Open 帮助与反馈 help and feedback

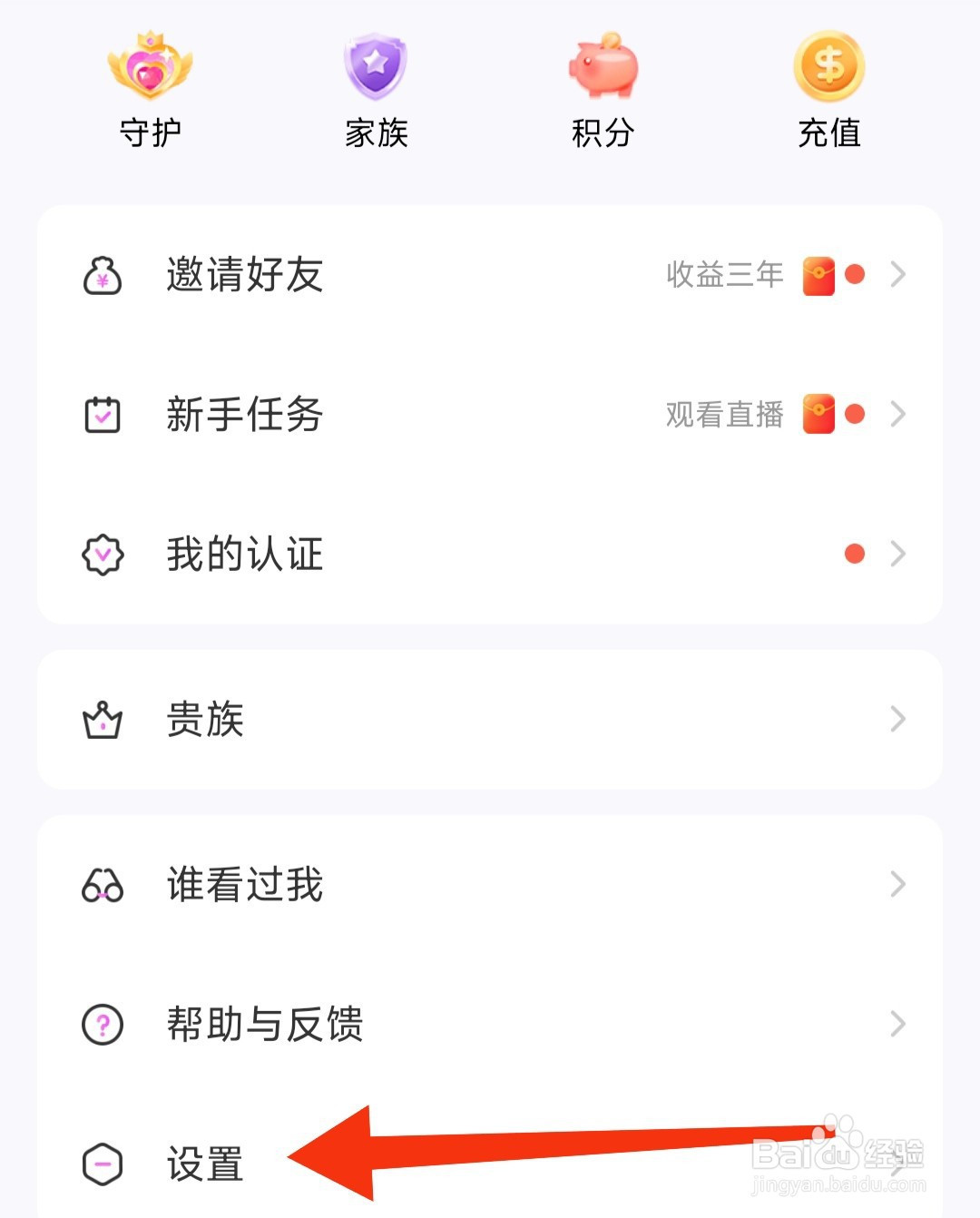tap(490, 1025)
